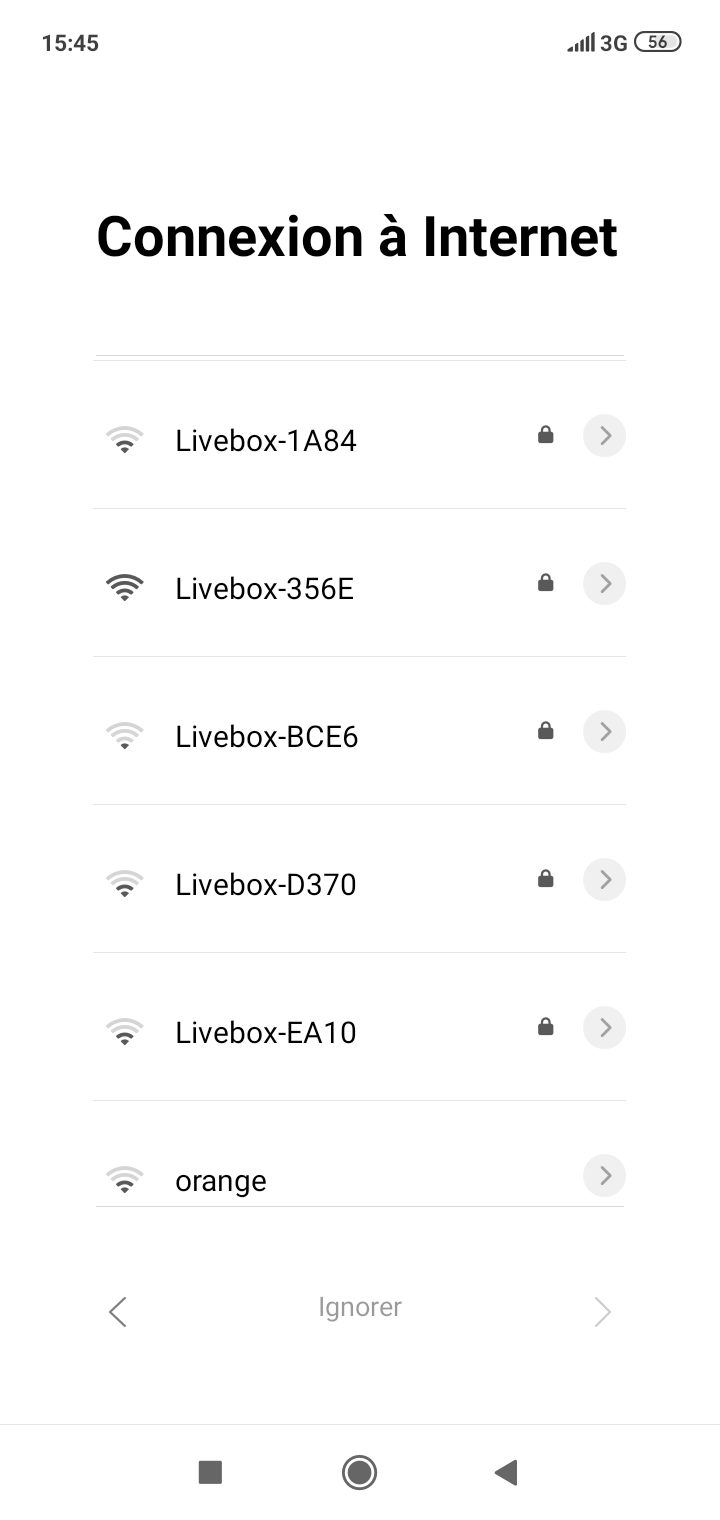Advance to the next setup step
Screen dimensions: 720x1520
(602, 1311)
